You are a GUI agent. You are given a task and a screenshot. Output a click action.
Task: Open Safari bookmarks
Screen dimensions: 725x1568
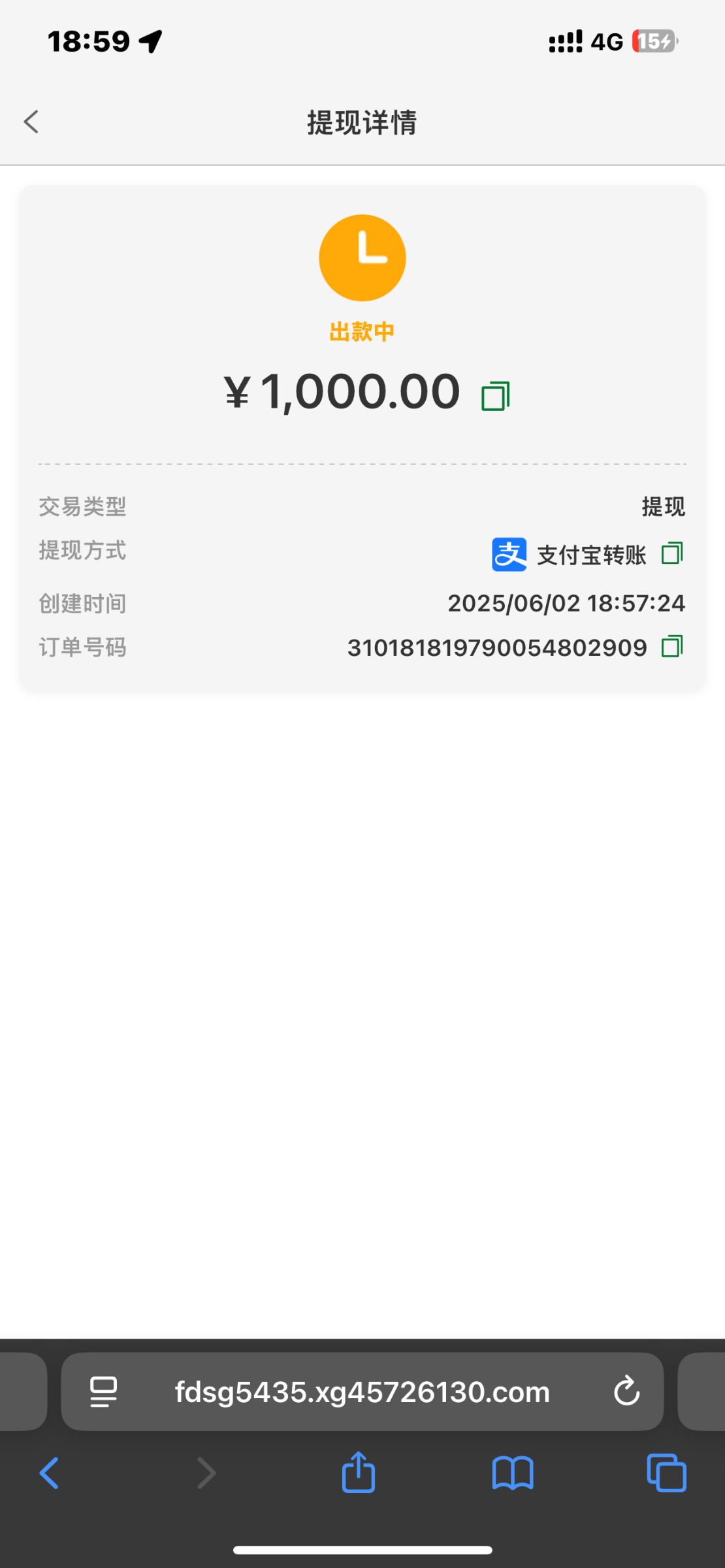click(513, 1473)
